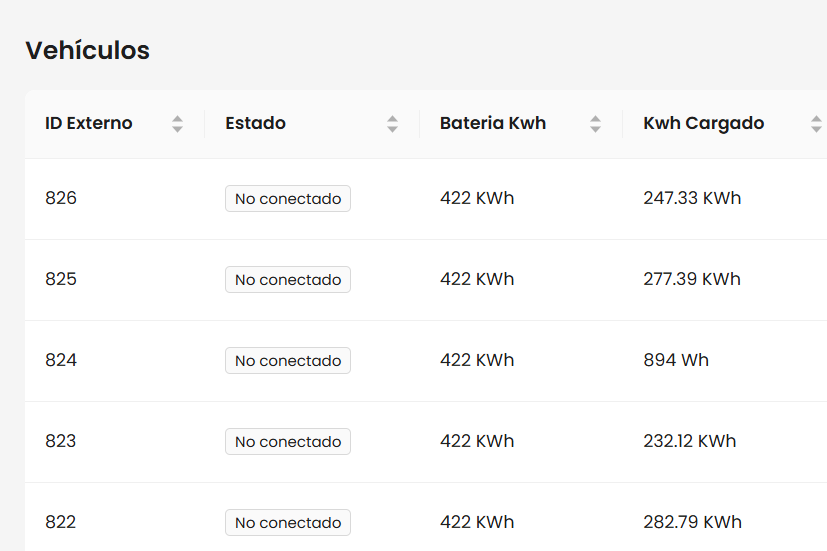Open vehicle row 825
The height and width of the screenshot is (551, 827).
pos(61,279)
